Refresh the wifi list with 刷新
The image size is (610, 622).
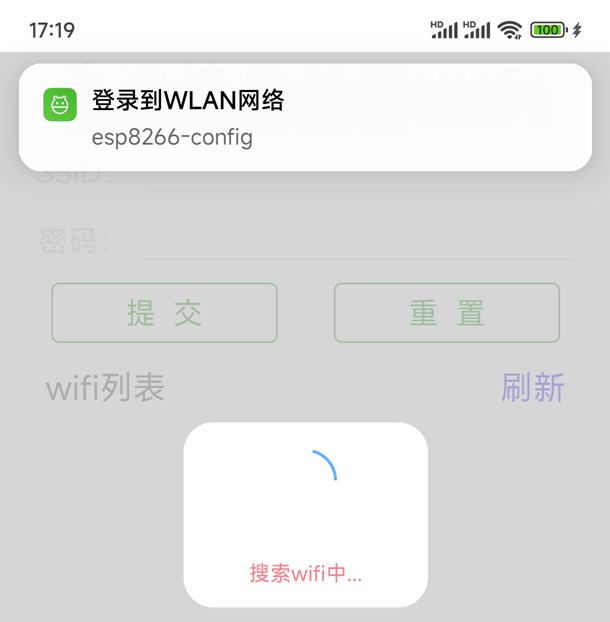[x=532, y=387]
